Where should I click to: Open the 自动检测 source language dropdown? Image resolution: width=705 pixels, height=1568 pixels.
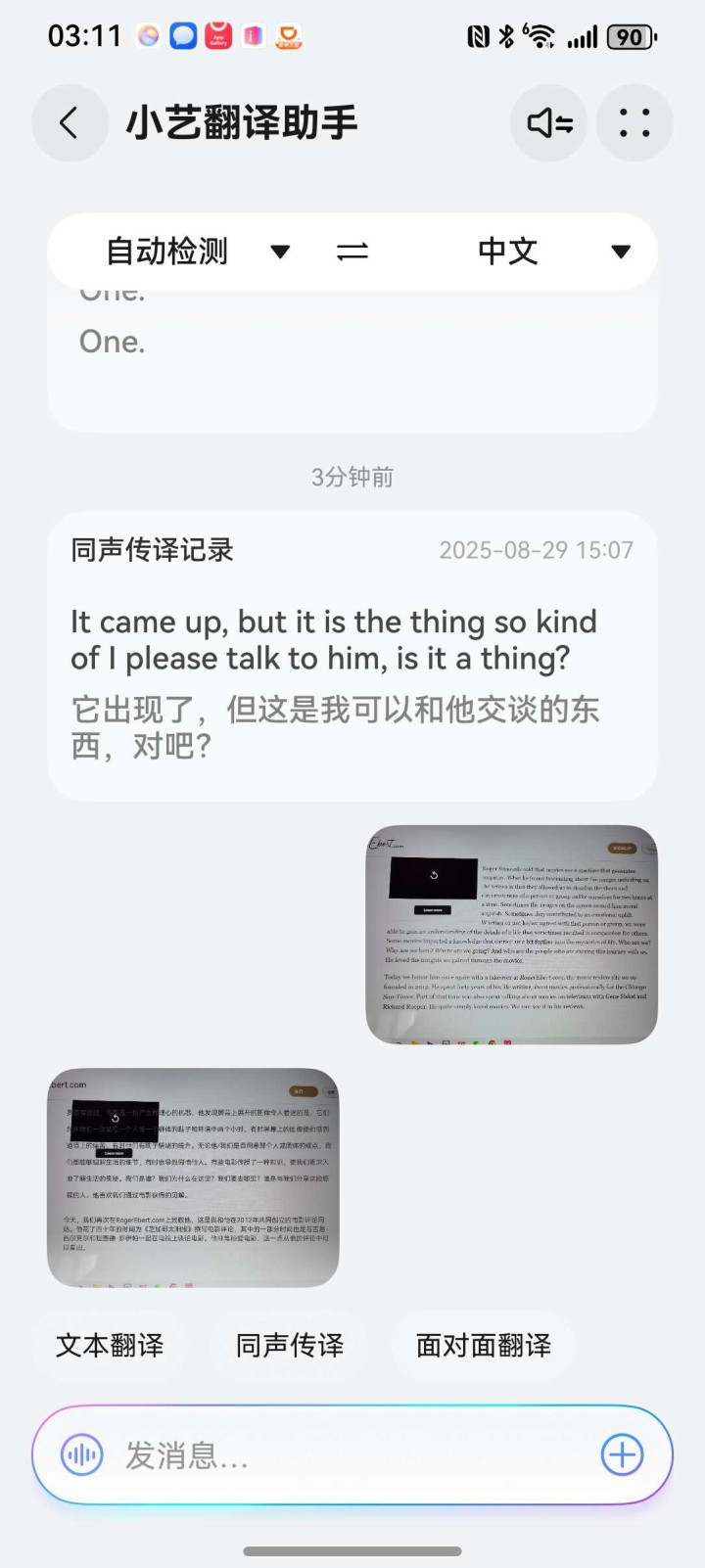198,252
